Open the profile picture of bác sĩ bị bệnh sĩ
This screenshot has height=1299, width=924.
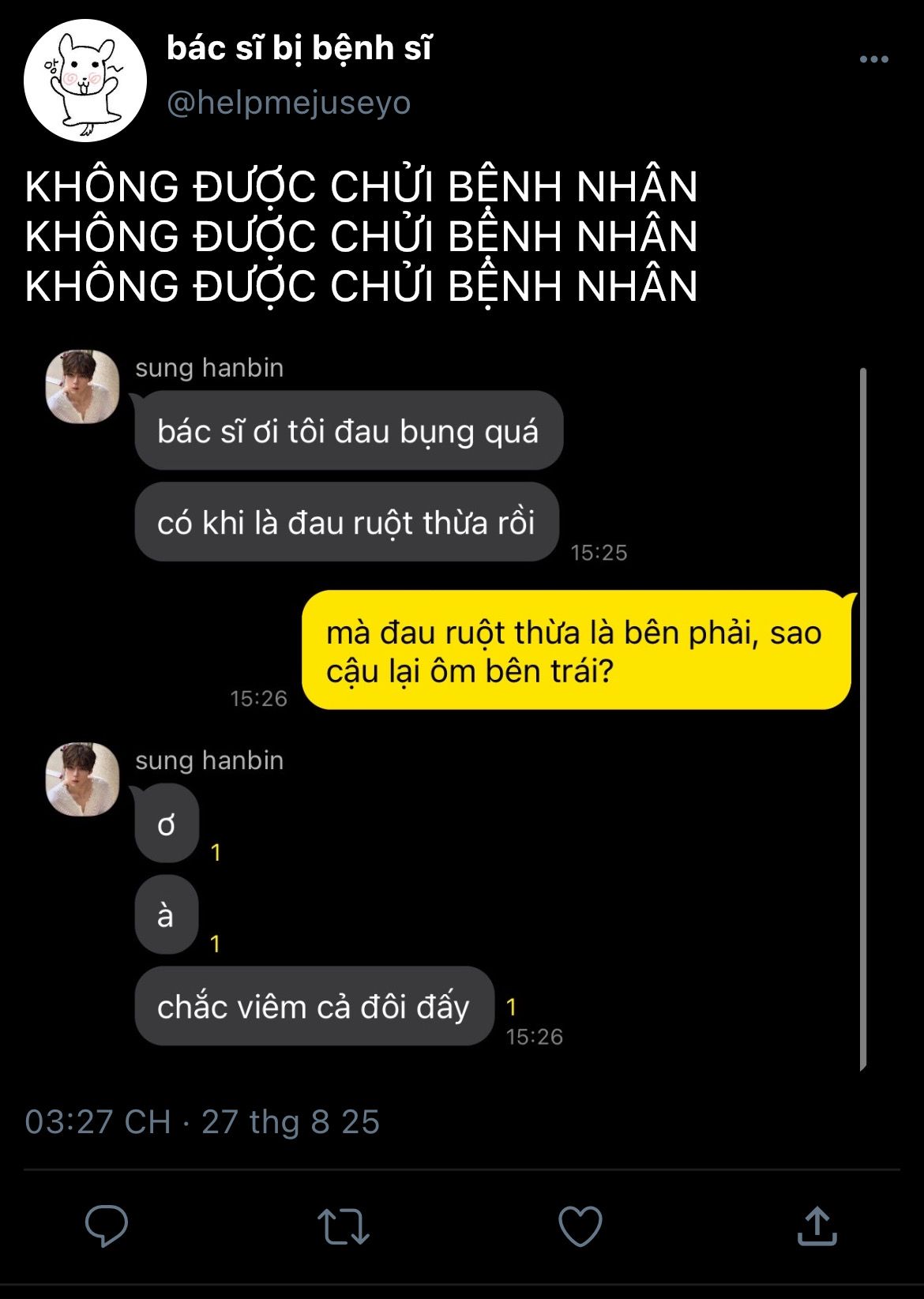(x=85, y=81)
